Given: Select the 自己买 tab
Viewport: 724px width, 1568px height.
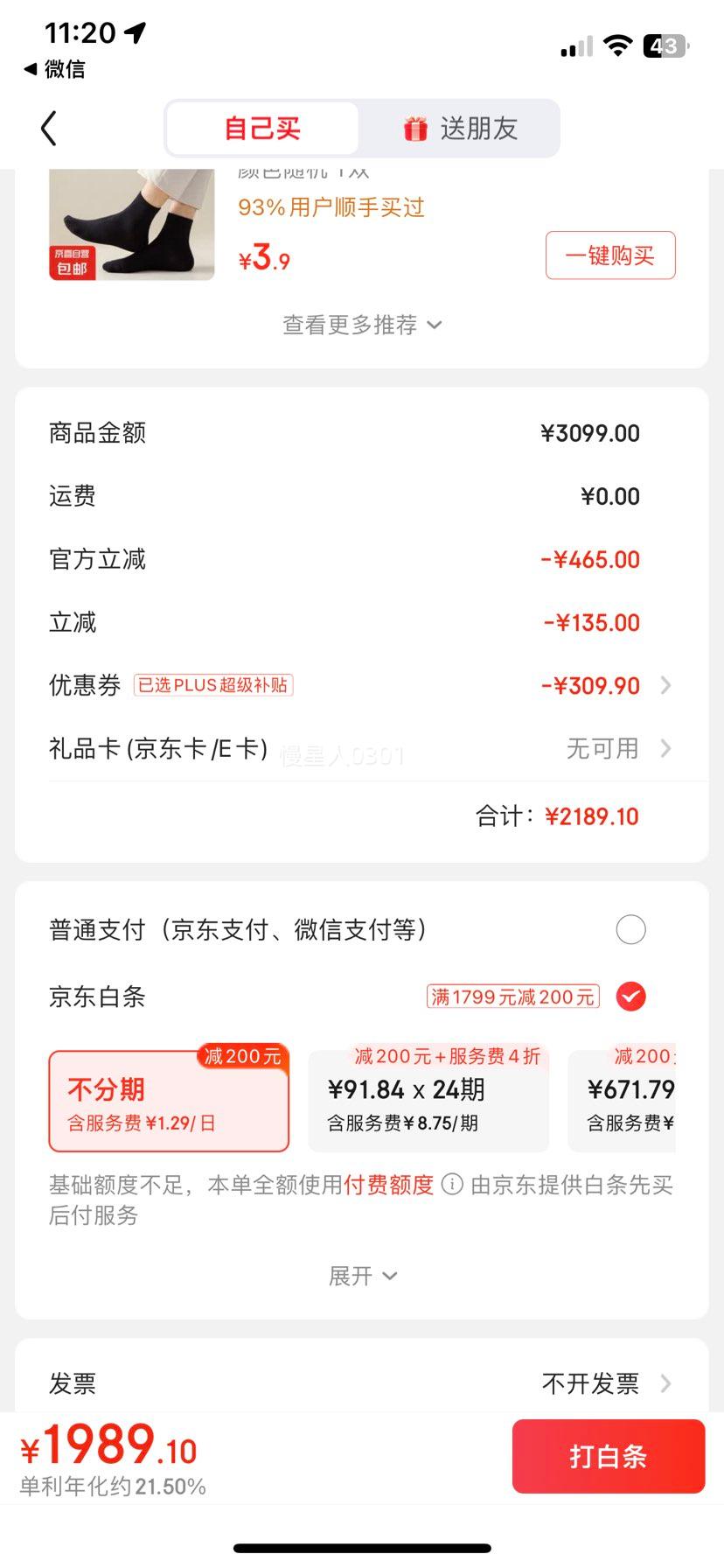Looking at the screenshot, I should click(262, 129).
